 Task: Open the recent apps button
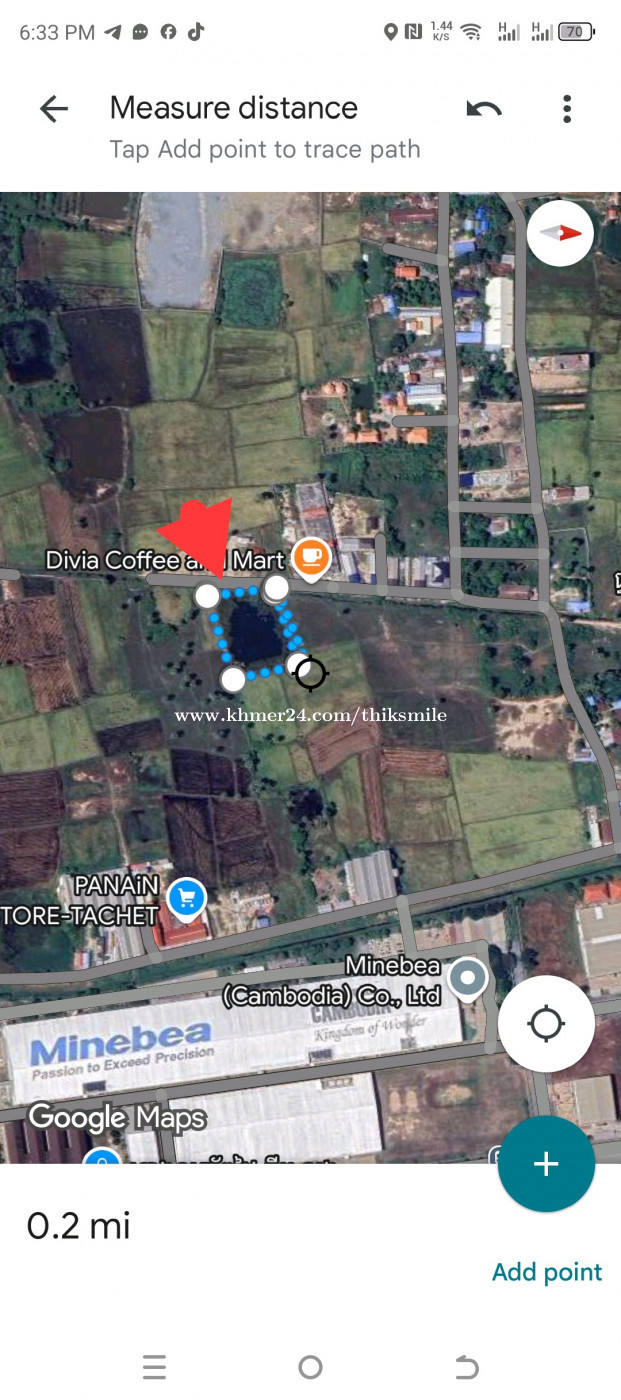coord(154,1367)
